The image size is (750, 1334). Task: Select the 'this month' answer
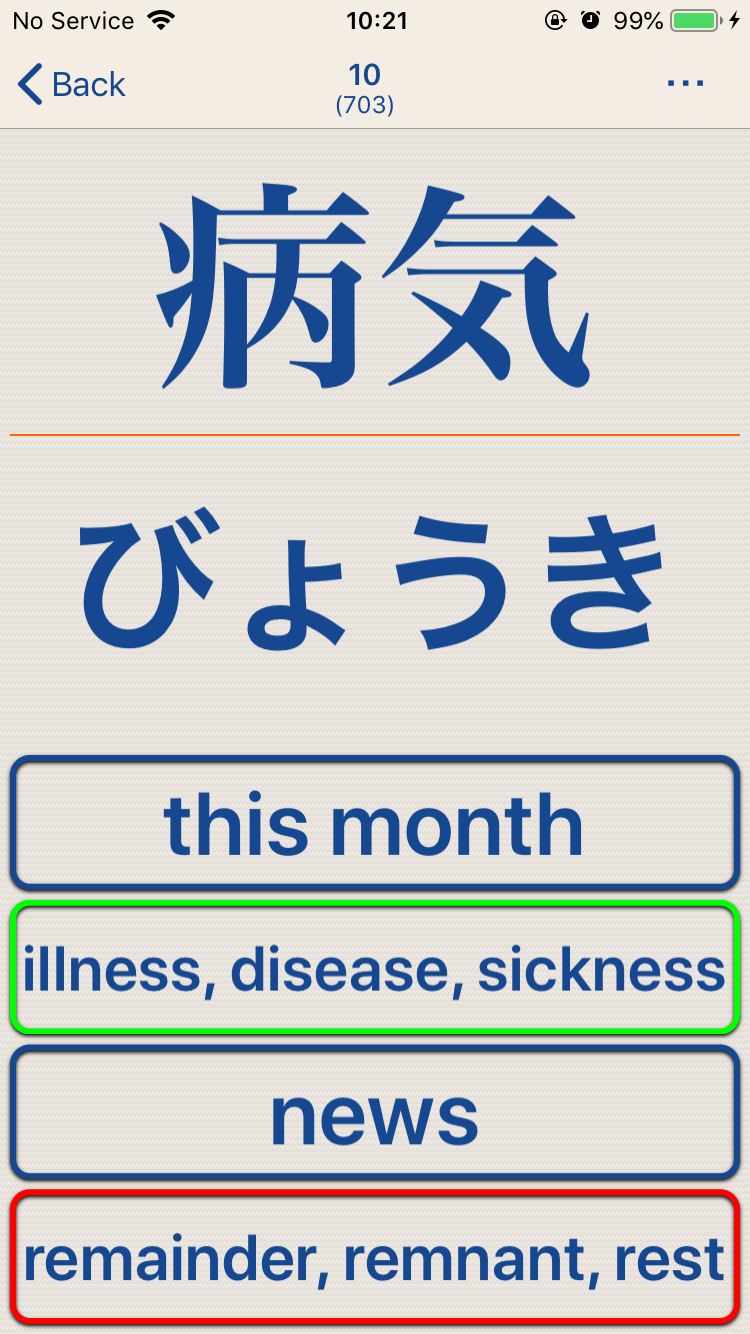374,823
